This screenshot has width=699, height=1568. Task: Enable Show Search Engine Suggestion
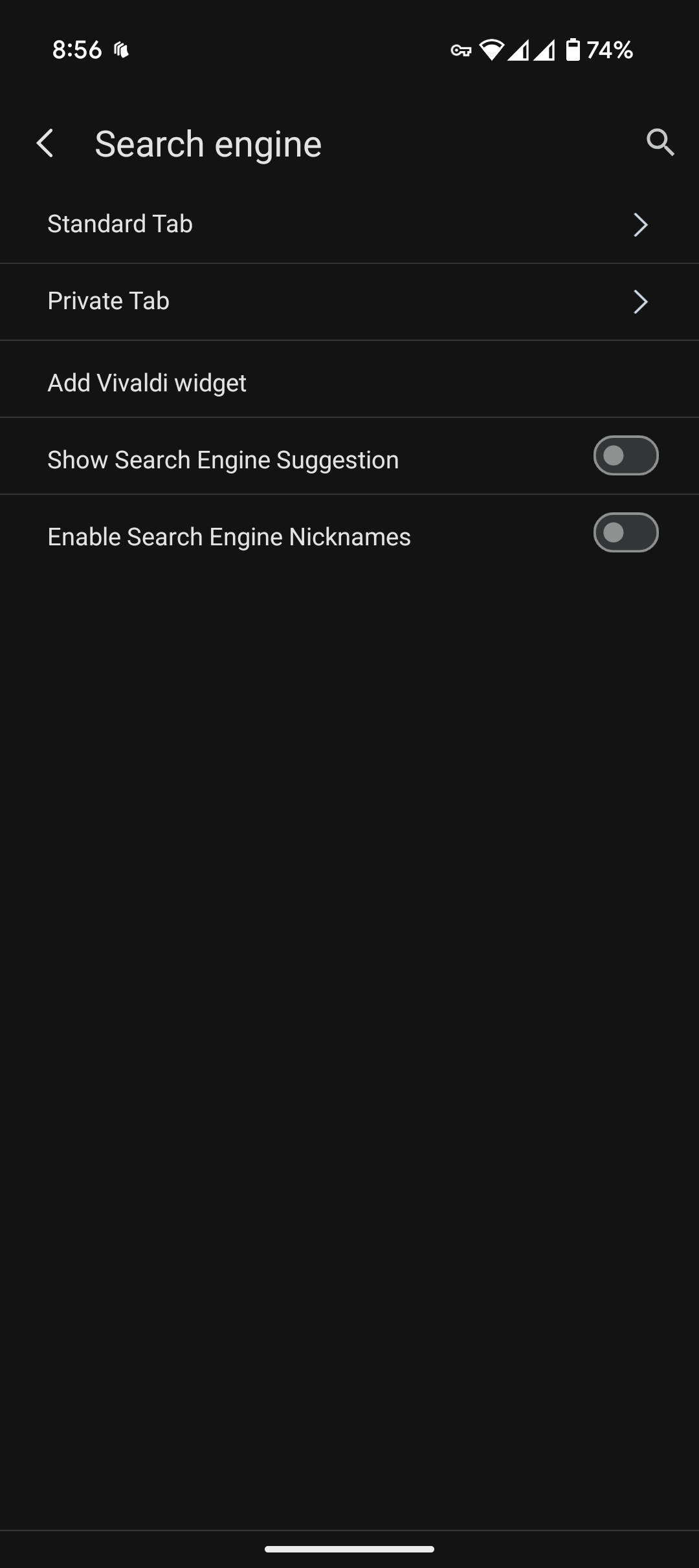[626, 455]
